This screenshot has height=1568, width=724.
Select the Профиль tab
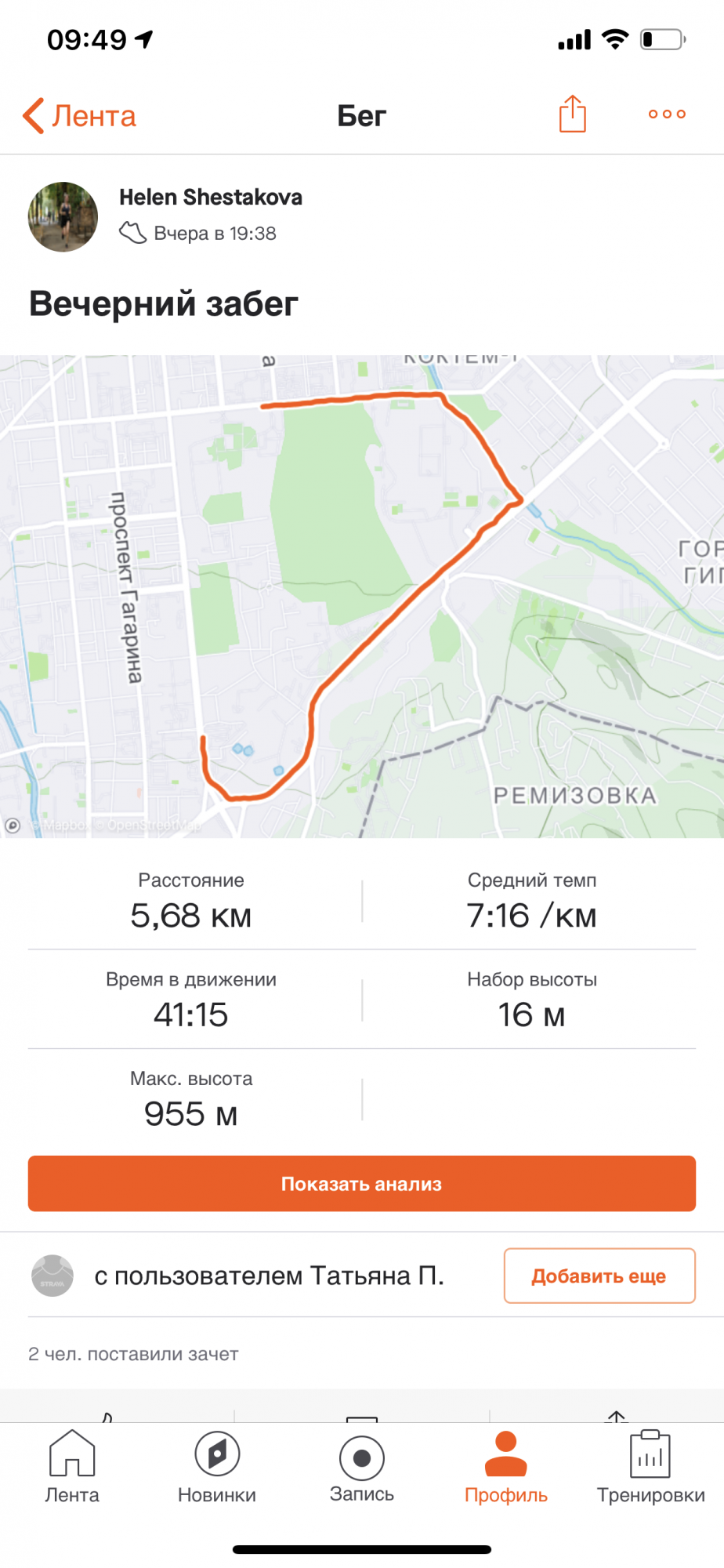point(506,1466)
